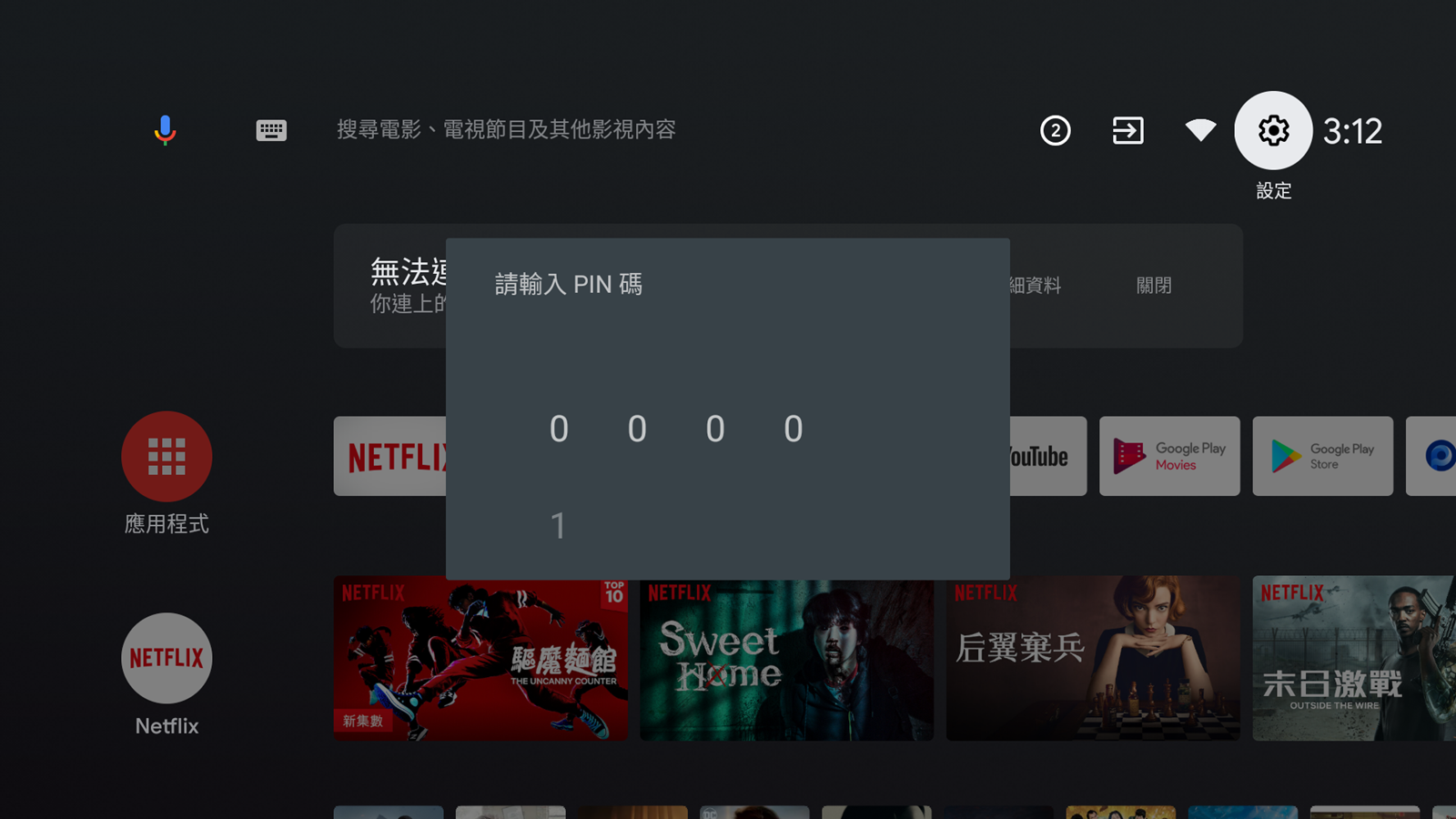Start voice search with the microphone
This screenshot has height=819, width=1456.
(165, 130)
